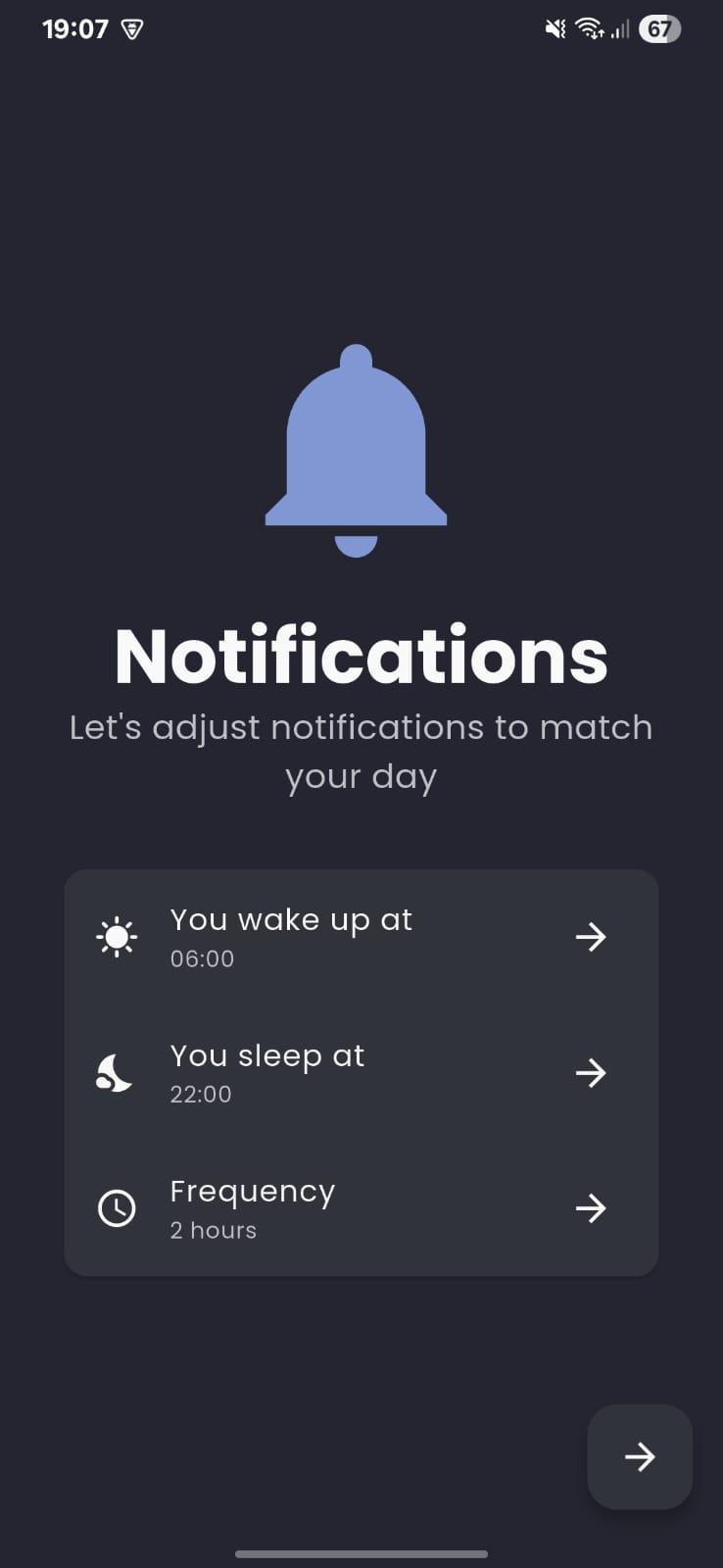Change the "You sleep at" time
The width and height of the screenshot is (723, 1568).
click(x=361, y=1073)
